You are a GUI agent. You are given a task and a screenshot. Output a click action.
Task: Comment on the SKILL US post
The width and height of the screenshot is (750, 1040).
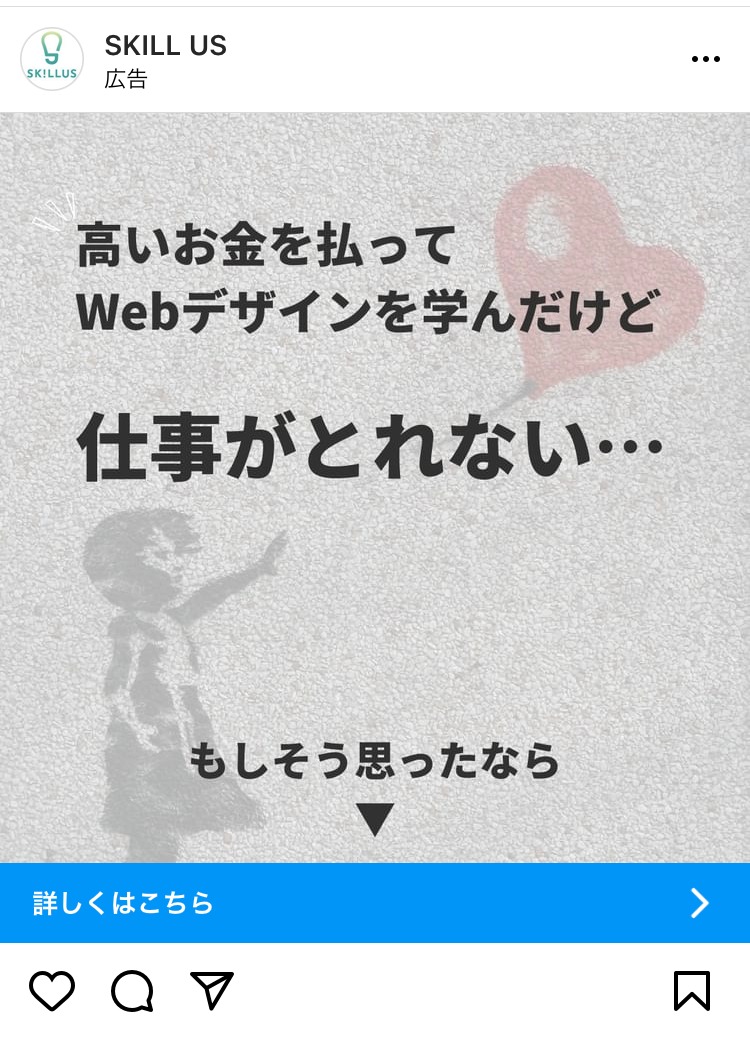pyautogui.click(x=132, y=991)
